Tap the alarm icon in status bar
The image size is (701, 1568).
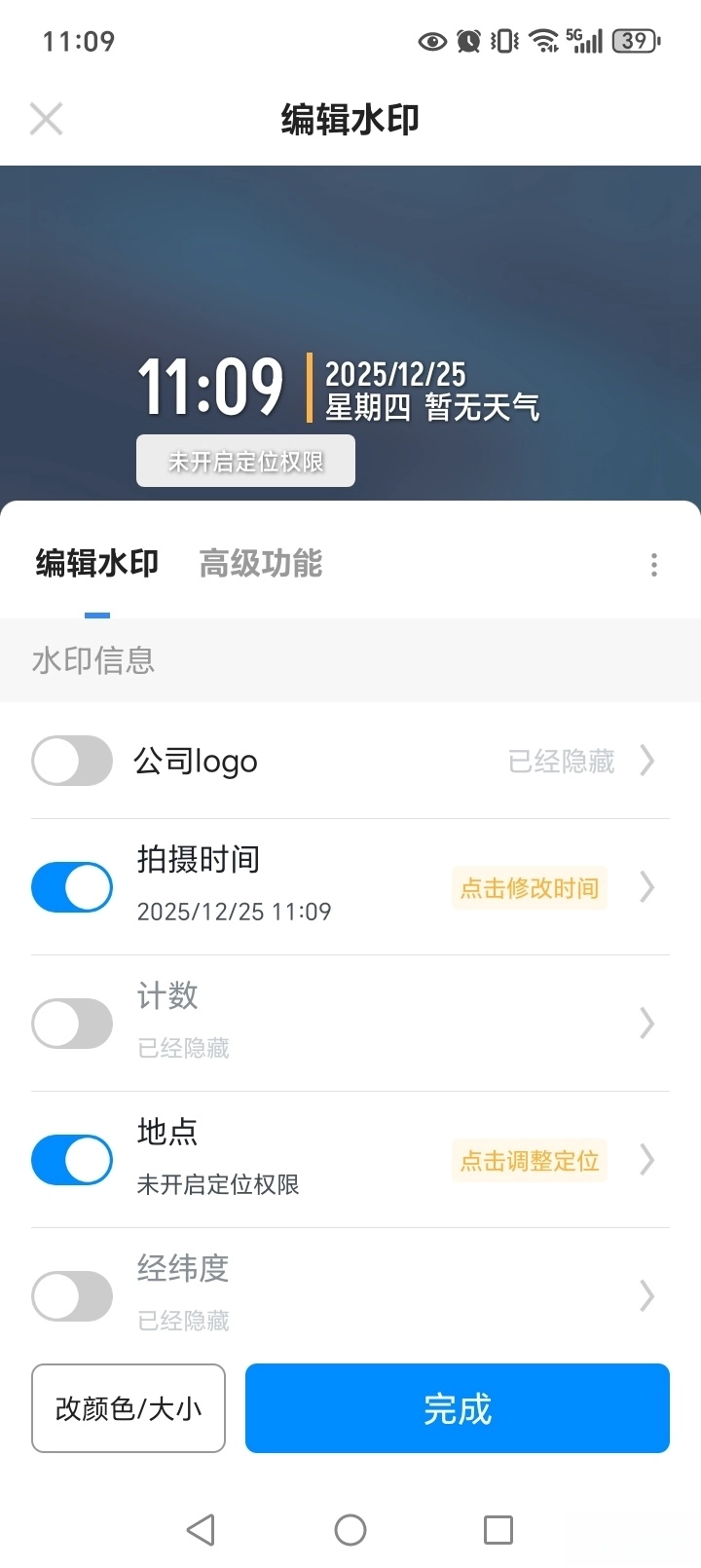[467, 41]
